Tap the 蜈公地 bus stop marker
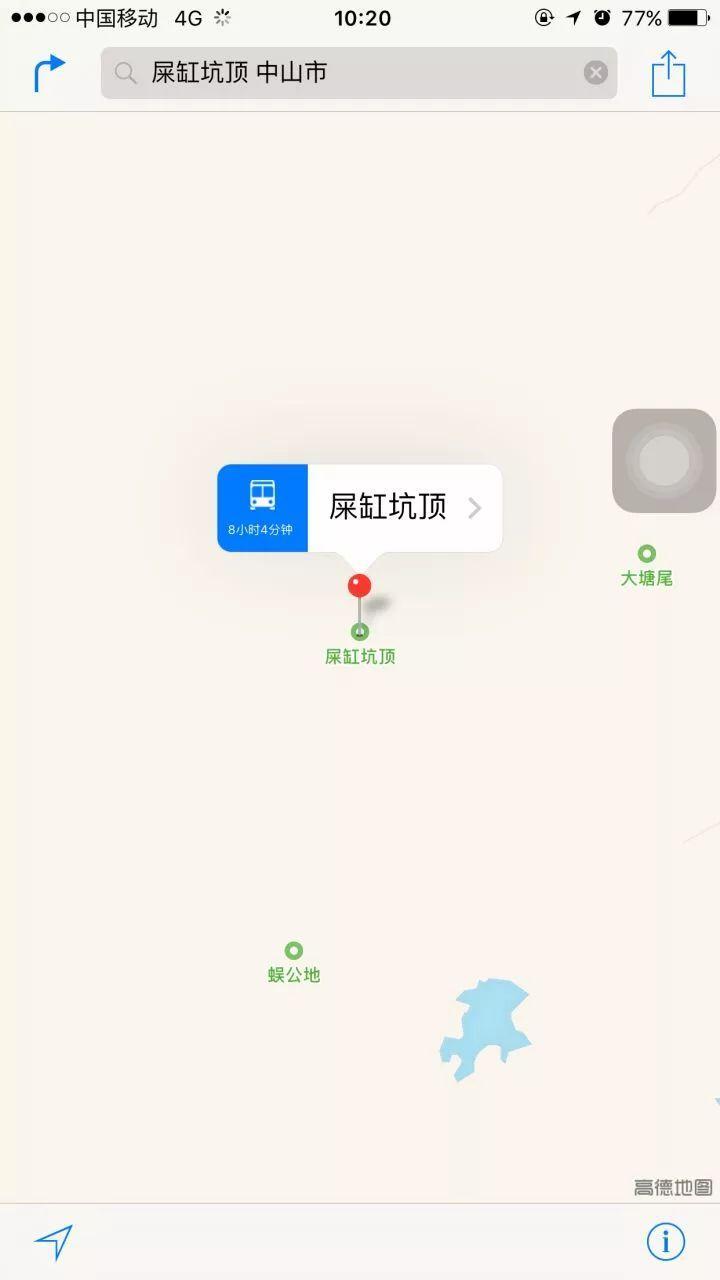Viewport: 720px width, 1280px height. click(x=293, y=949)
